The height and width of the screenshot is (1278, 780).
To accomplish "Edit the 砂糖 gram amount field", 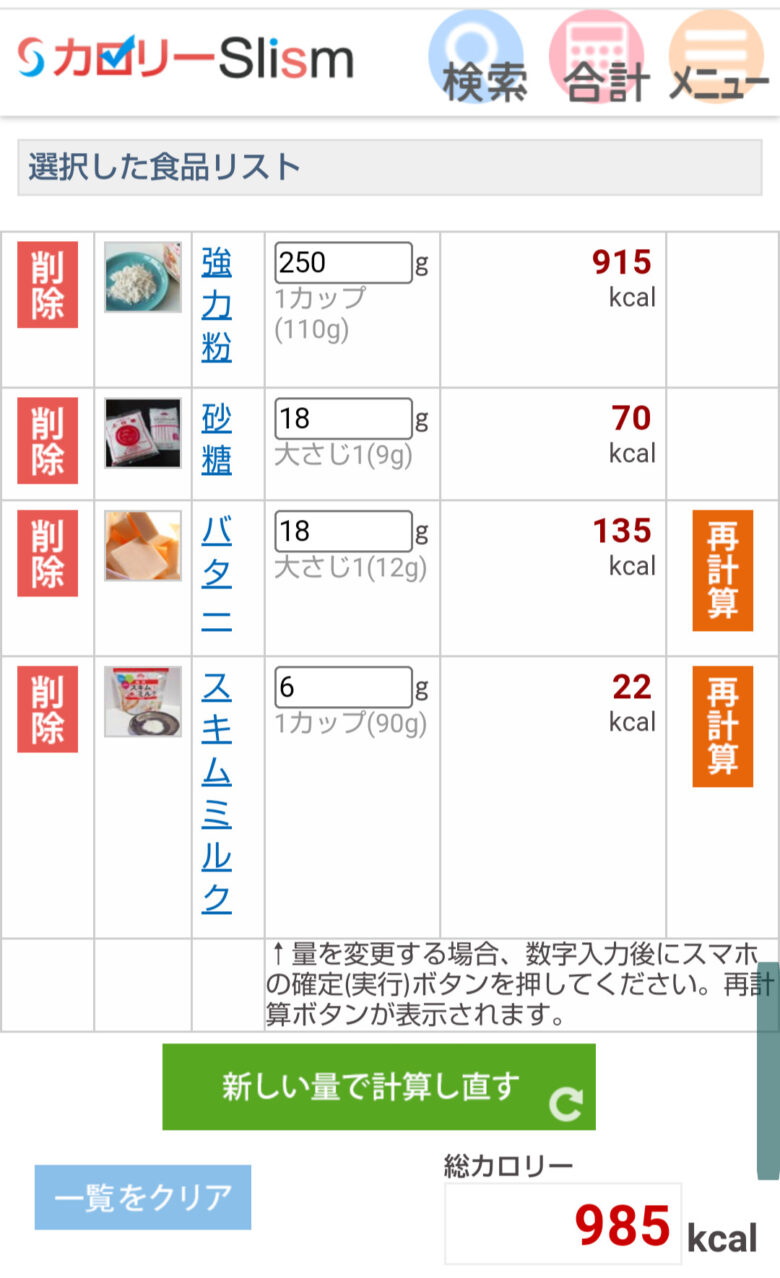I will click(x=343, y=418).
